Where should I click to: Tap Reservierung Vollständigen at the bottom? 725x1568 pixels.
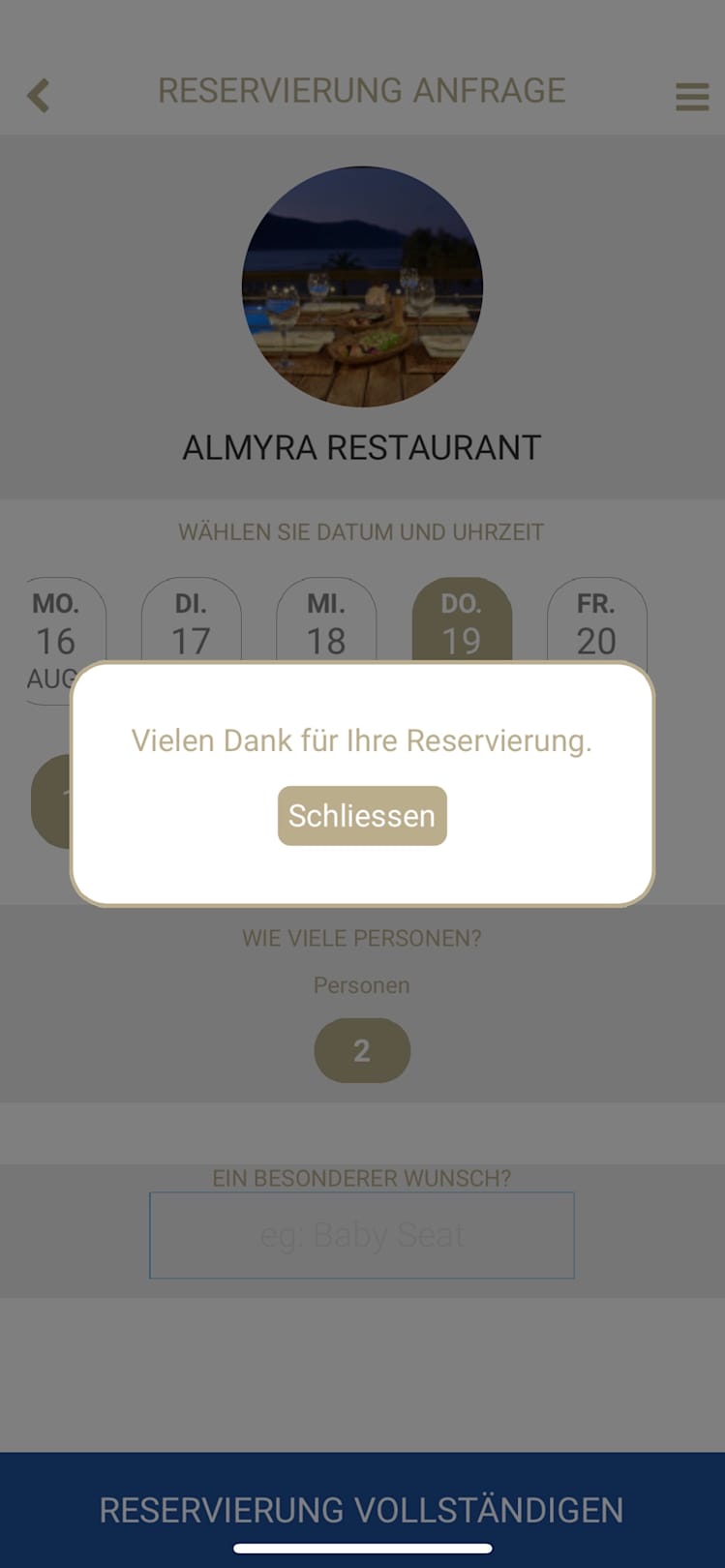pos(362,1508)
